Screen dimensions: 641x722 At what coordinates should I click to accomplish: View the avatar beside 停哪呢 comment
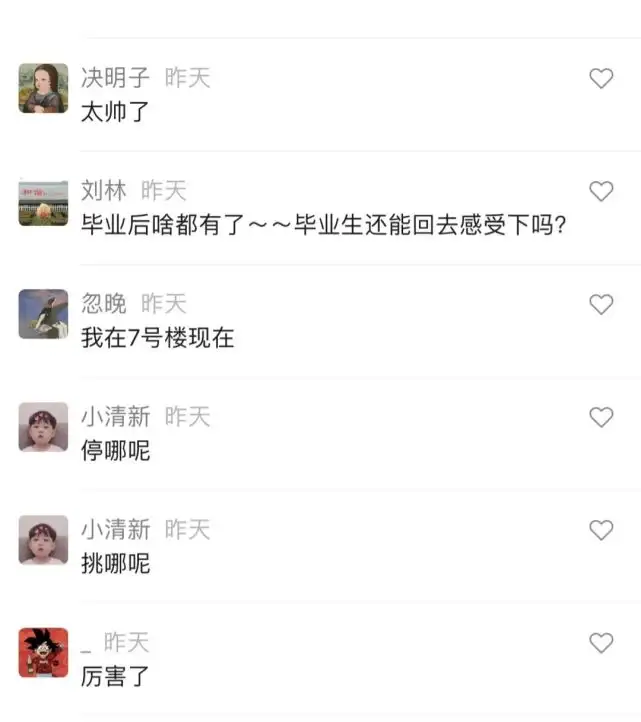[43, 427]
